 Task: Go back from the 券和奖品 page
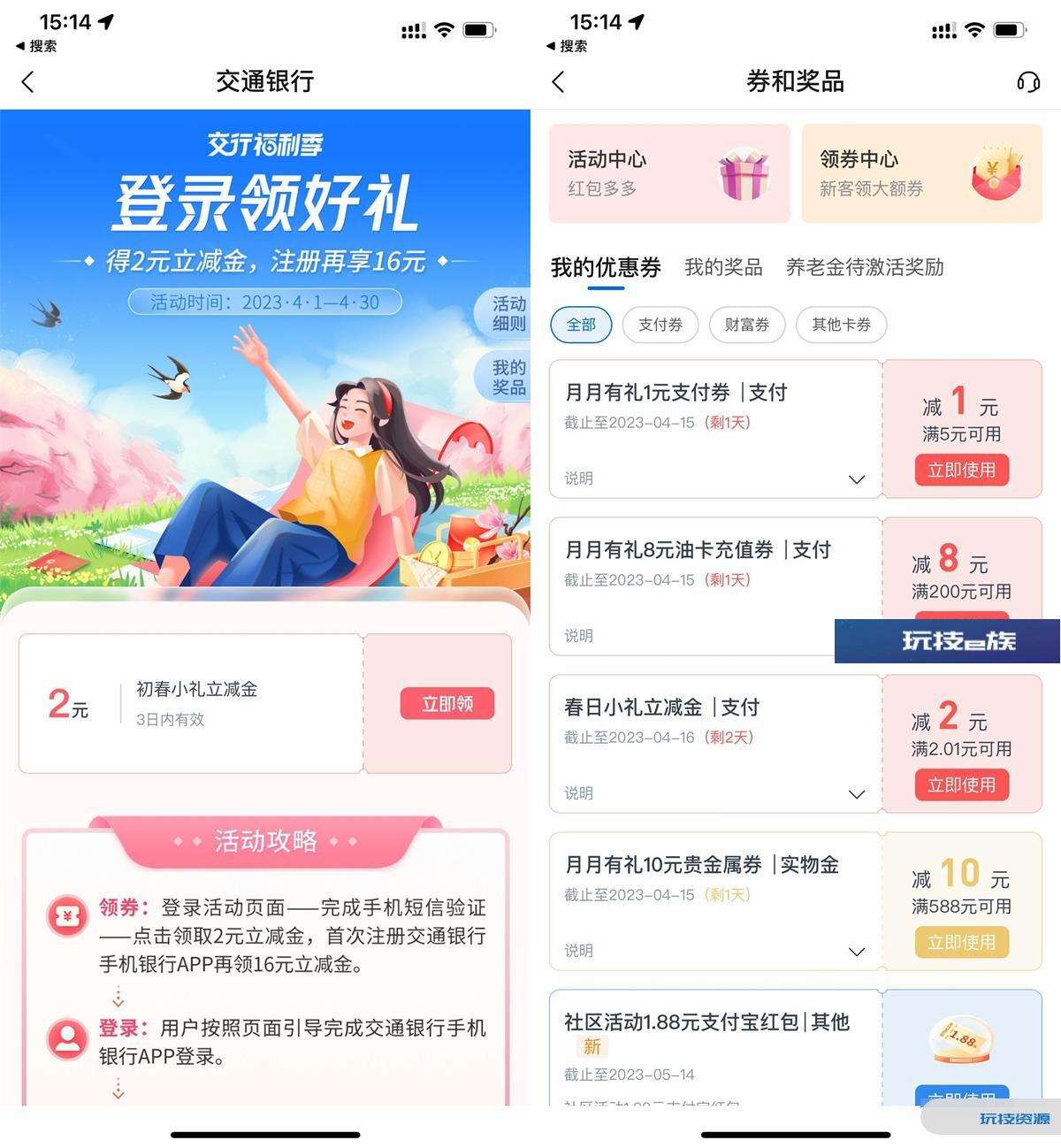(x=558, y=82)
